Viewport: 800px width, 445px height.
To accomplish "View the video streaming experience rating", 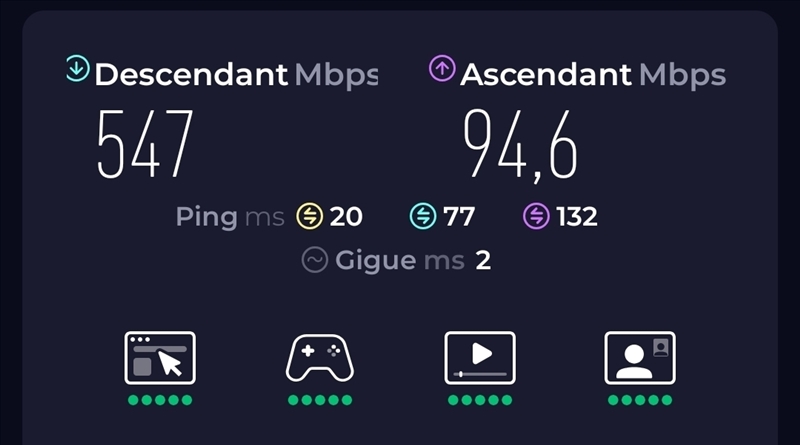I will 480,357.
